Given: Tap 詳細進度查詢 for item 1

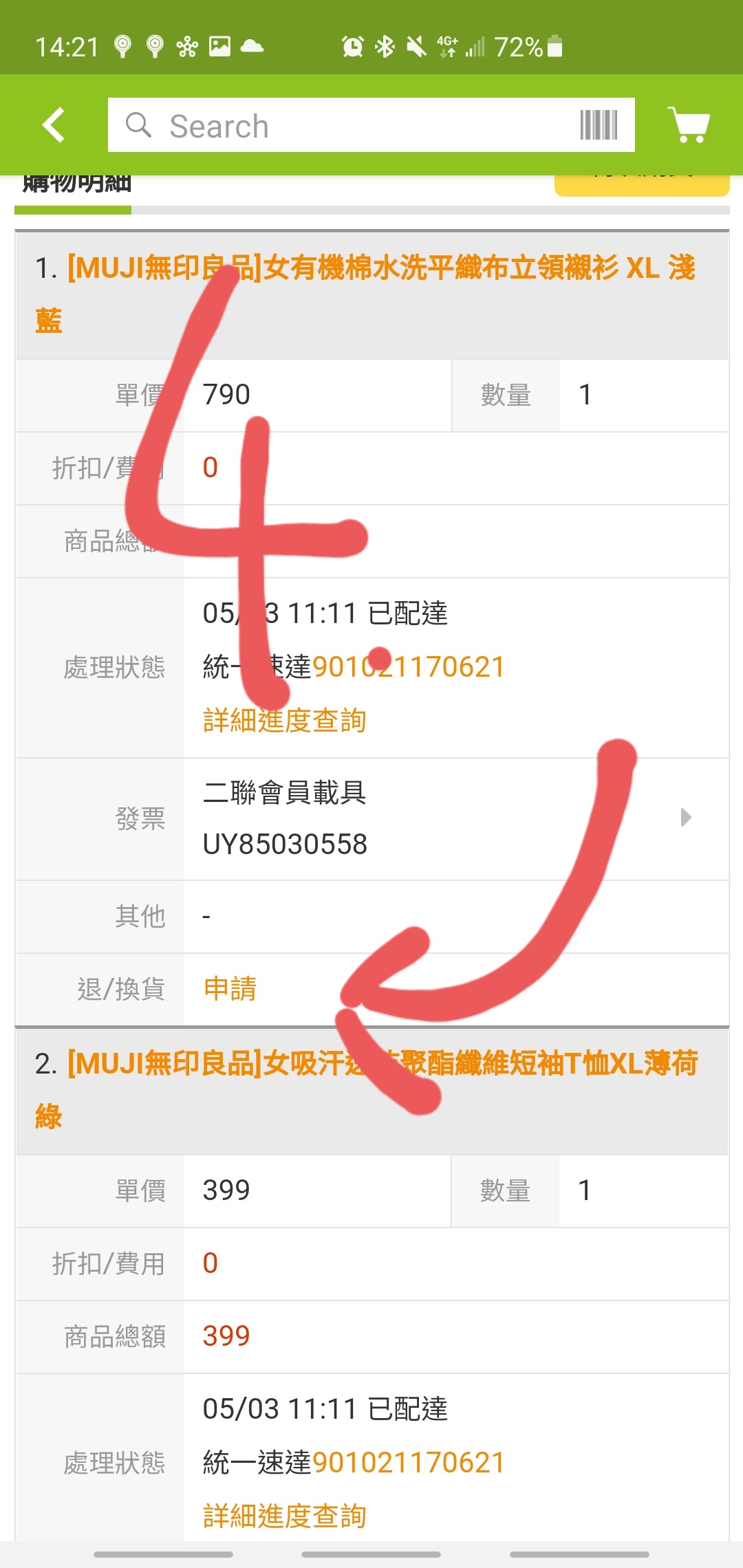Looking at the screenshot, I should pyautogui.click(x=284, y=721).
